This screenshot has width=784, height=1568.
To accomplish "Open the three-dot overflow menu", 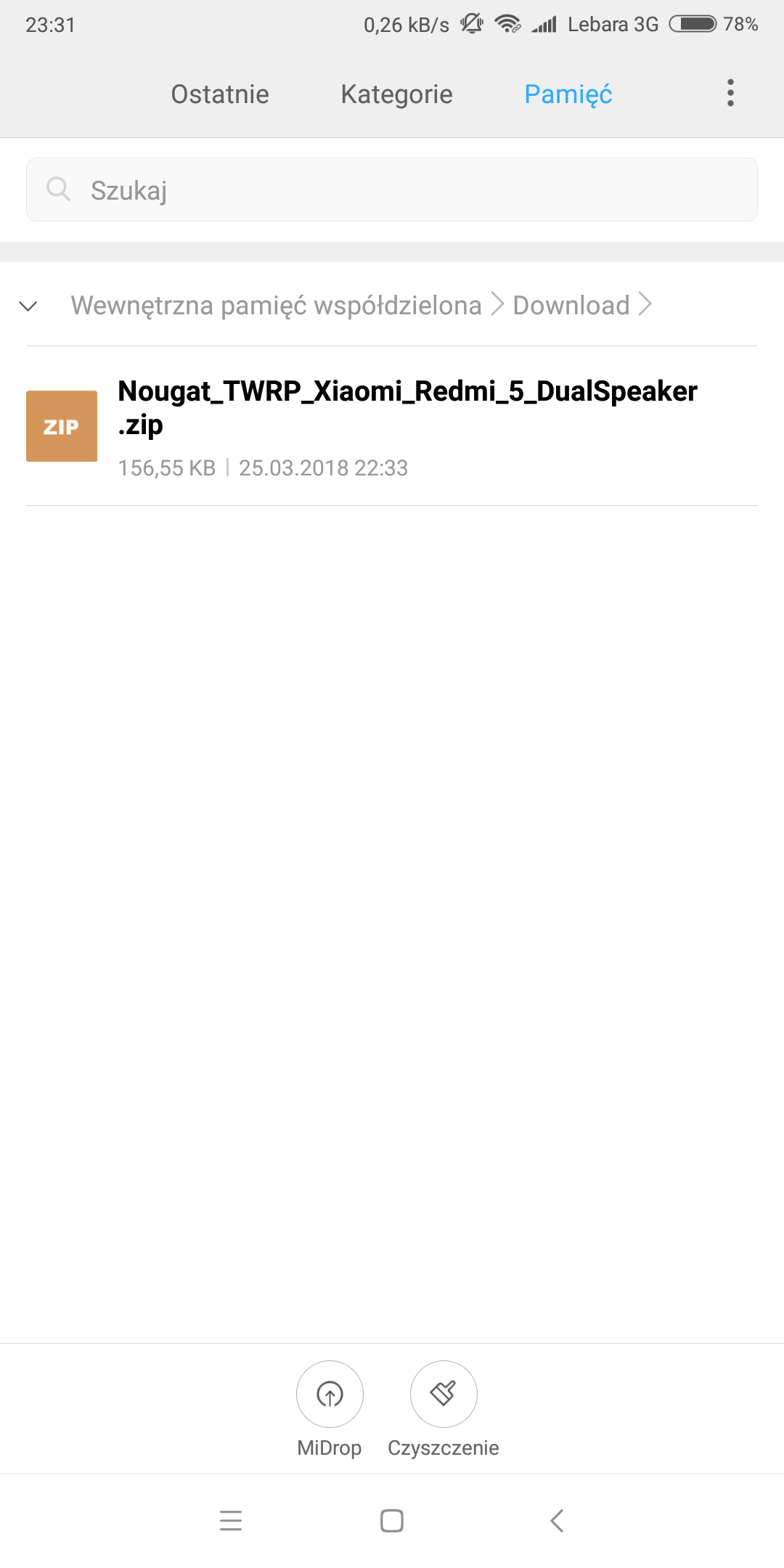I will pos(730,93).
